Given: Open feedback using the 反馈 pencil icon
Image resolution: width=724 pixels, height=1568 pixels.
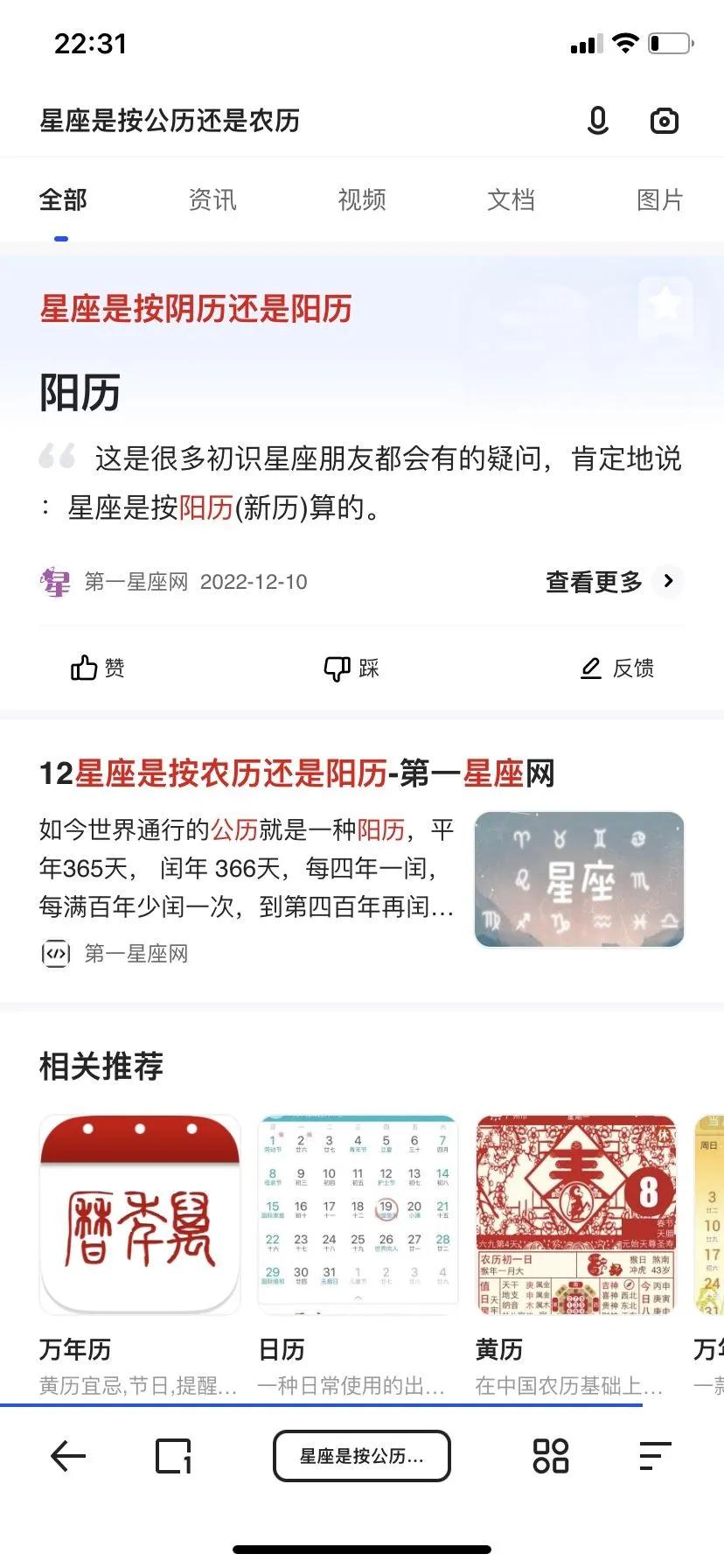Looking at the screenshot, I should (618, 668).
